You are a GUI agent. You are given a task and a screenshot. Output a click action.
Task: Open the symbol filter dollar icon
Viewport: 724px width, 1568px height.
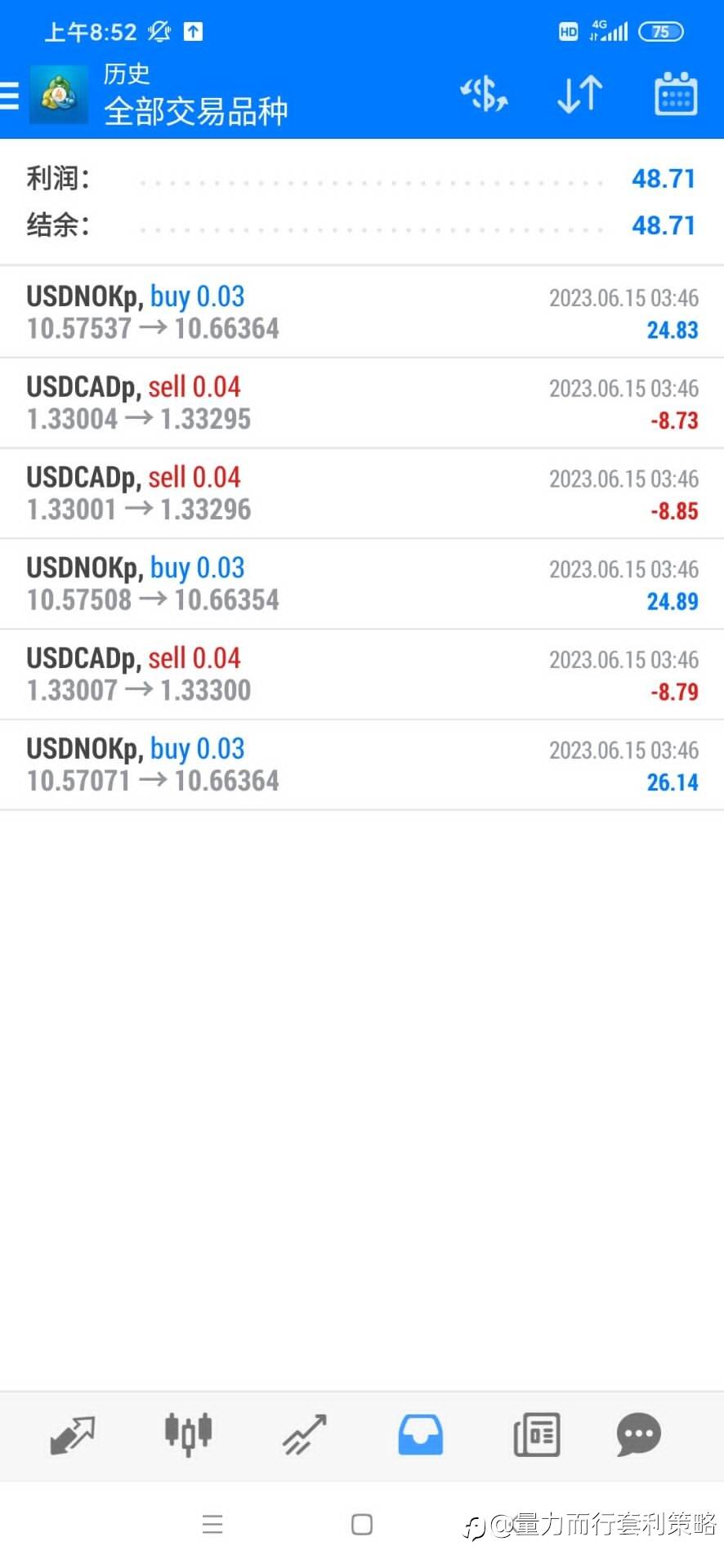pos(484,95)
